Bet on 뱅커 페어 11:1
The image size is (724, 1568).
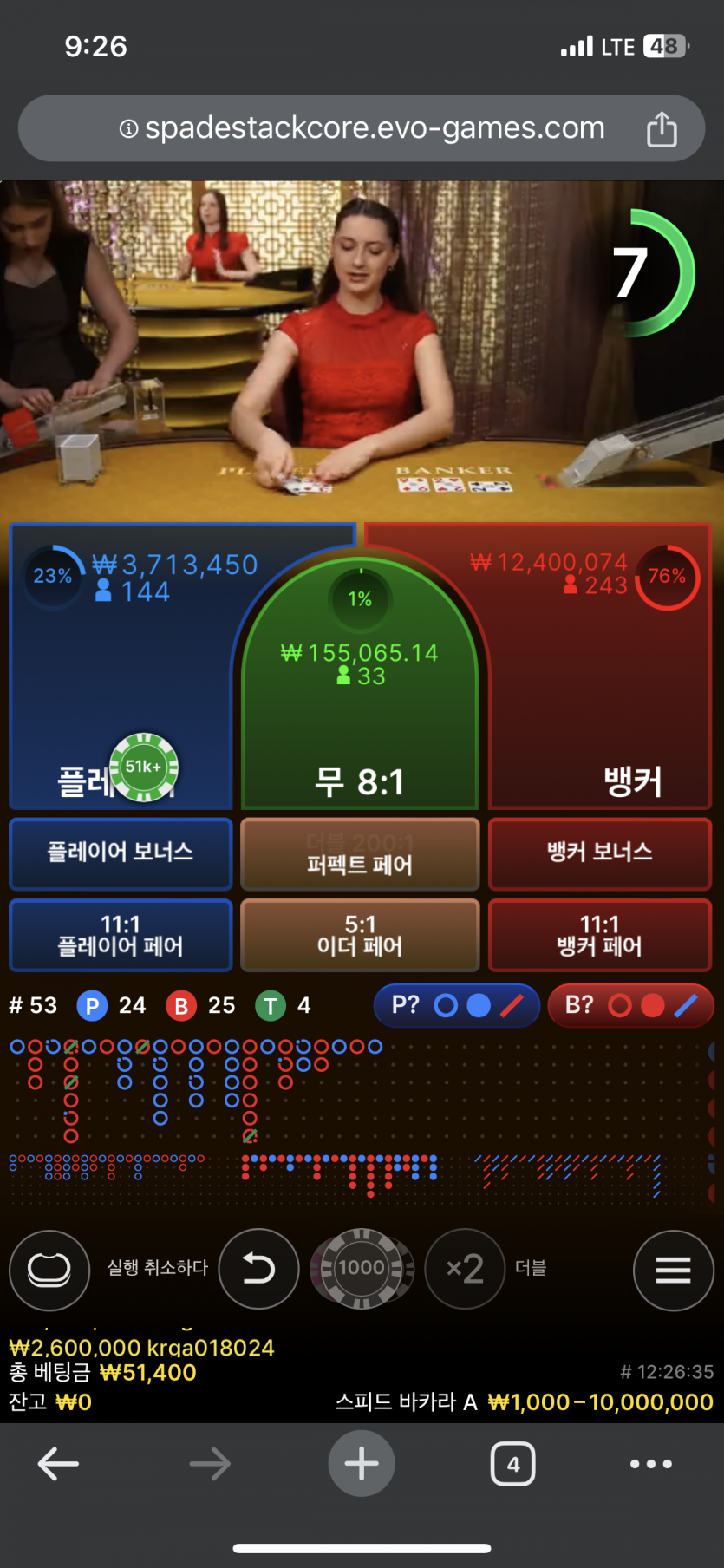[599, 935]
